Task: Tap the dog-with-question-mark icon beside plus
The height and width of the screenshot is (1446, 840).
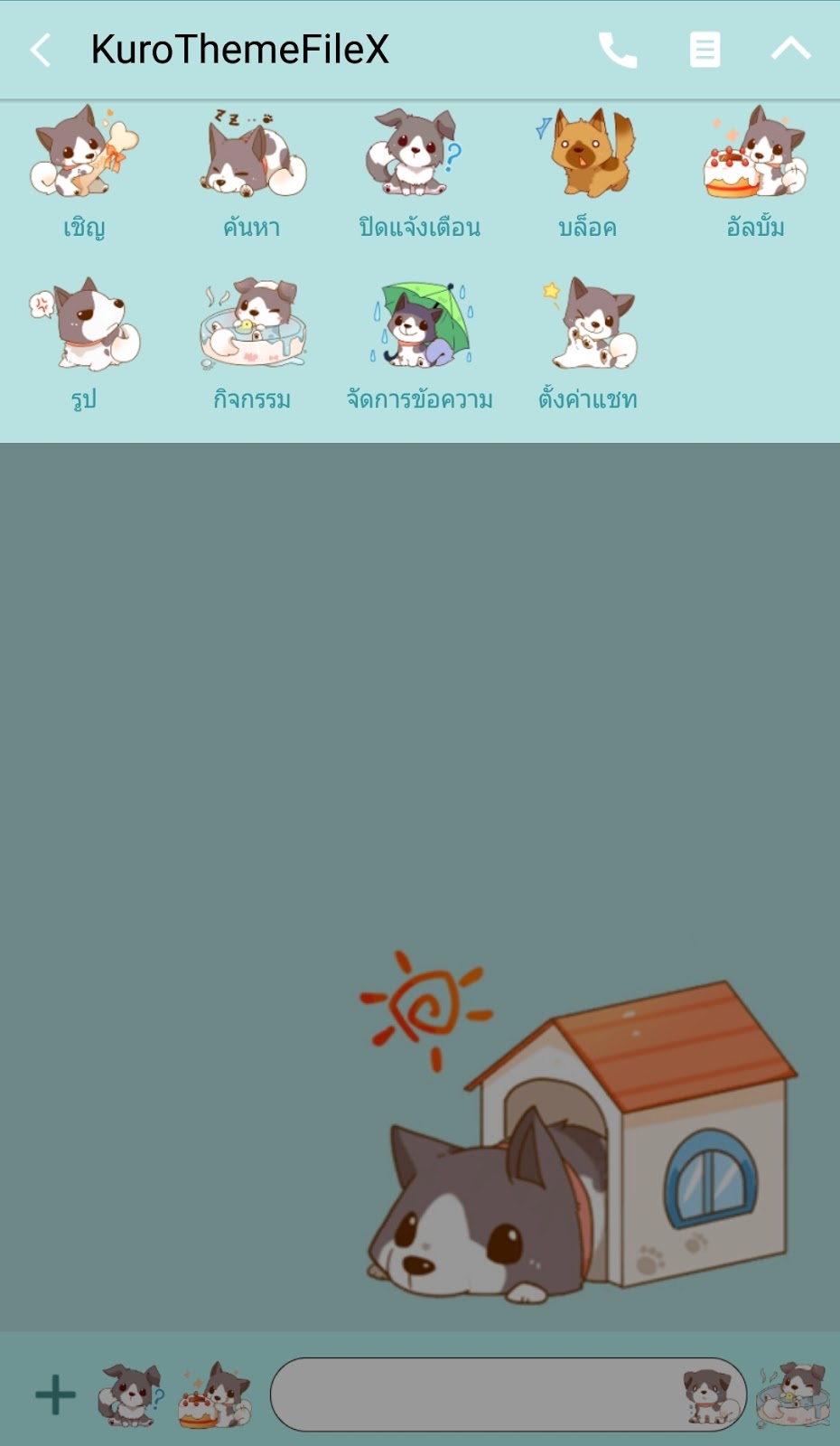Action: point(131,1394)
